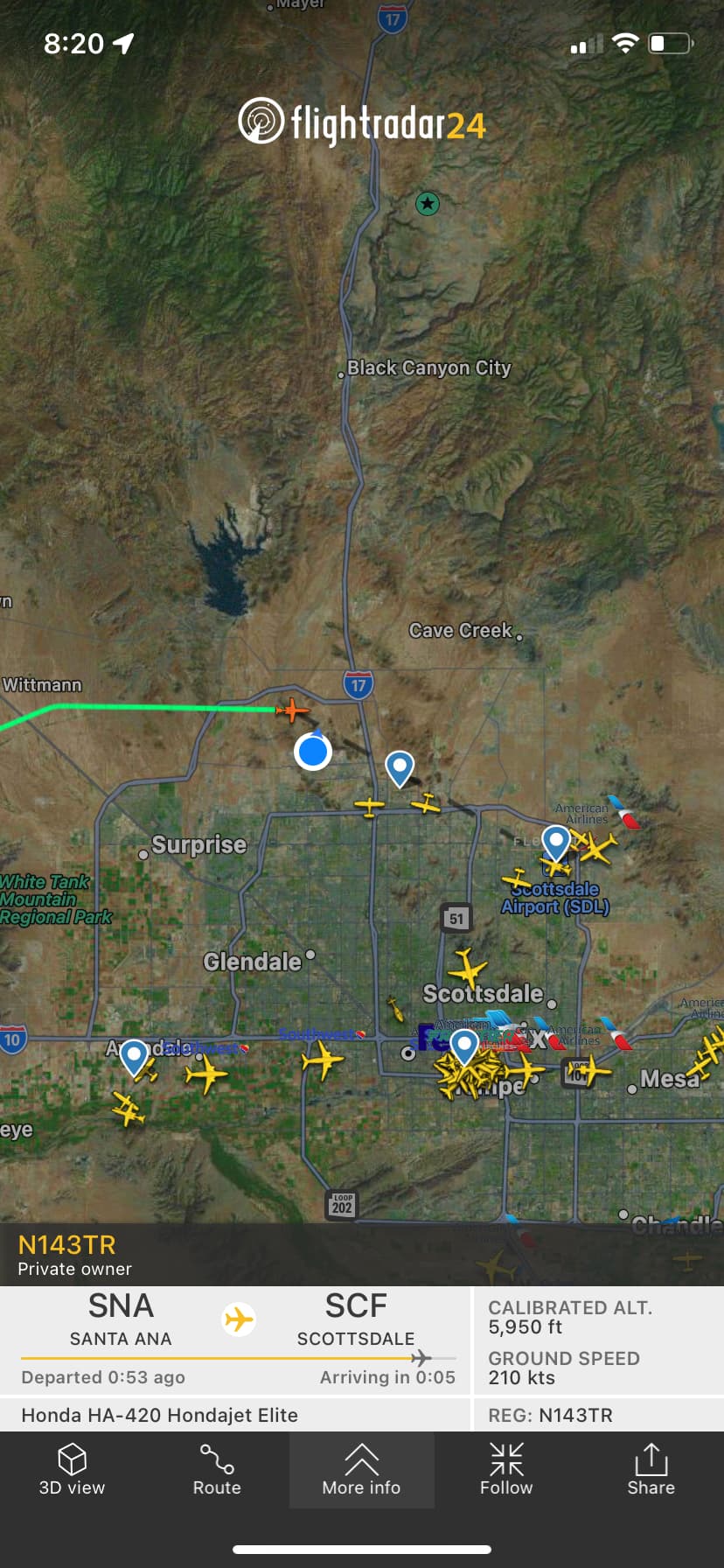
Task: Open the SCF Scottsdale arrival airport
Action: click(356, 1319)
